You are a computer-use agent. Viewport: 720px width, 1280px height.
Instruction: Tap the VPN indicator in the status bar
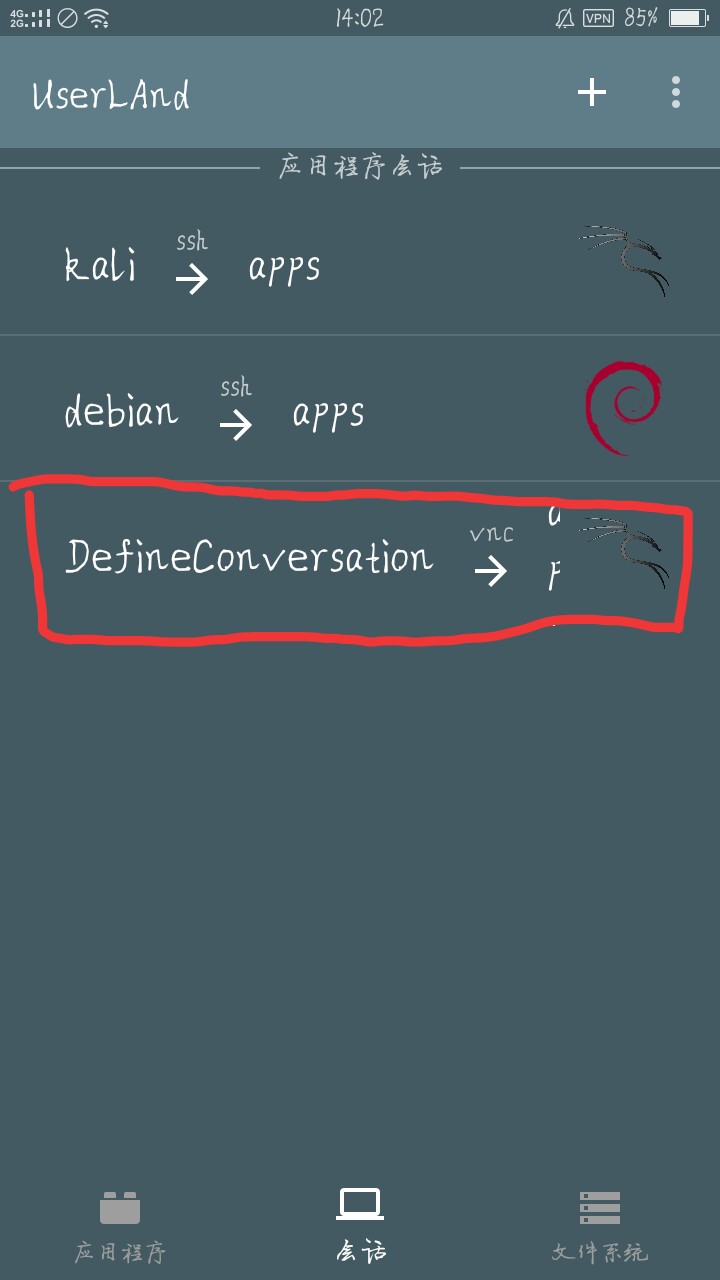pyautogui.click(x=597, y=16)
